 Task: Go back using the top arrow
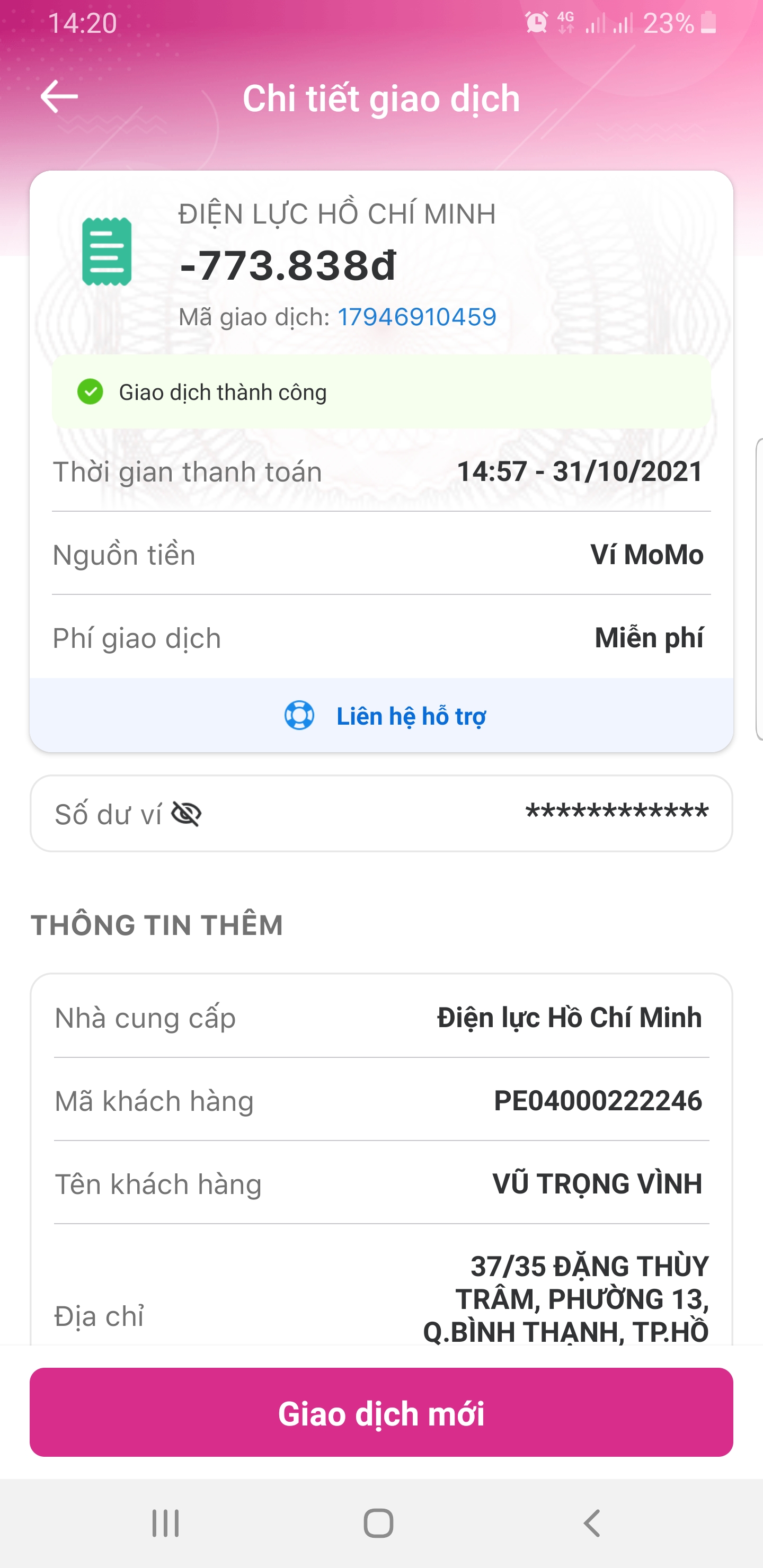(59, 97)
